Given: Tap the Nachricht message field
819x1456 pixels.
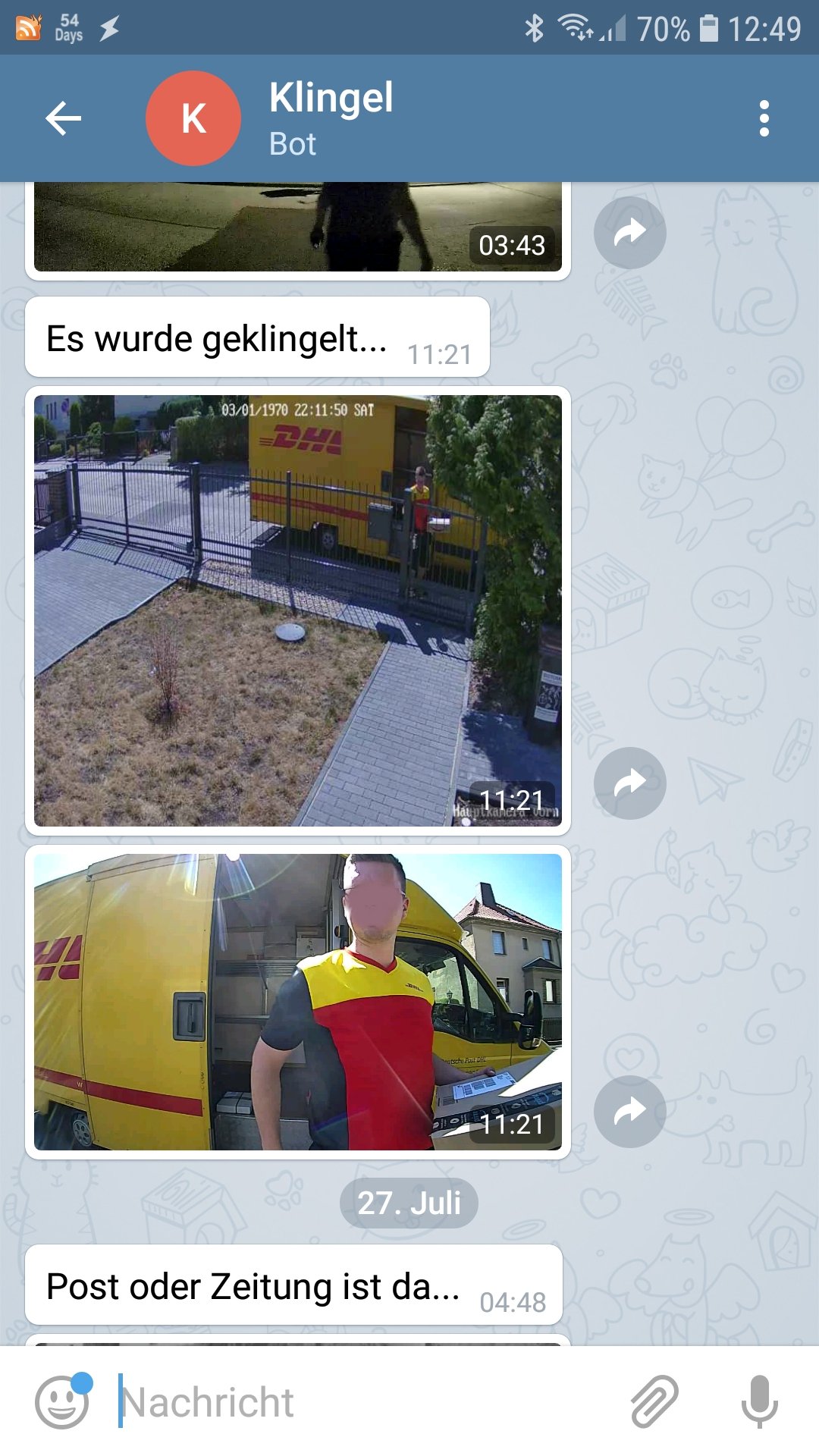Looking at the screenshot, I should click(364, 1402).
